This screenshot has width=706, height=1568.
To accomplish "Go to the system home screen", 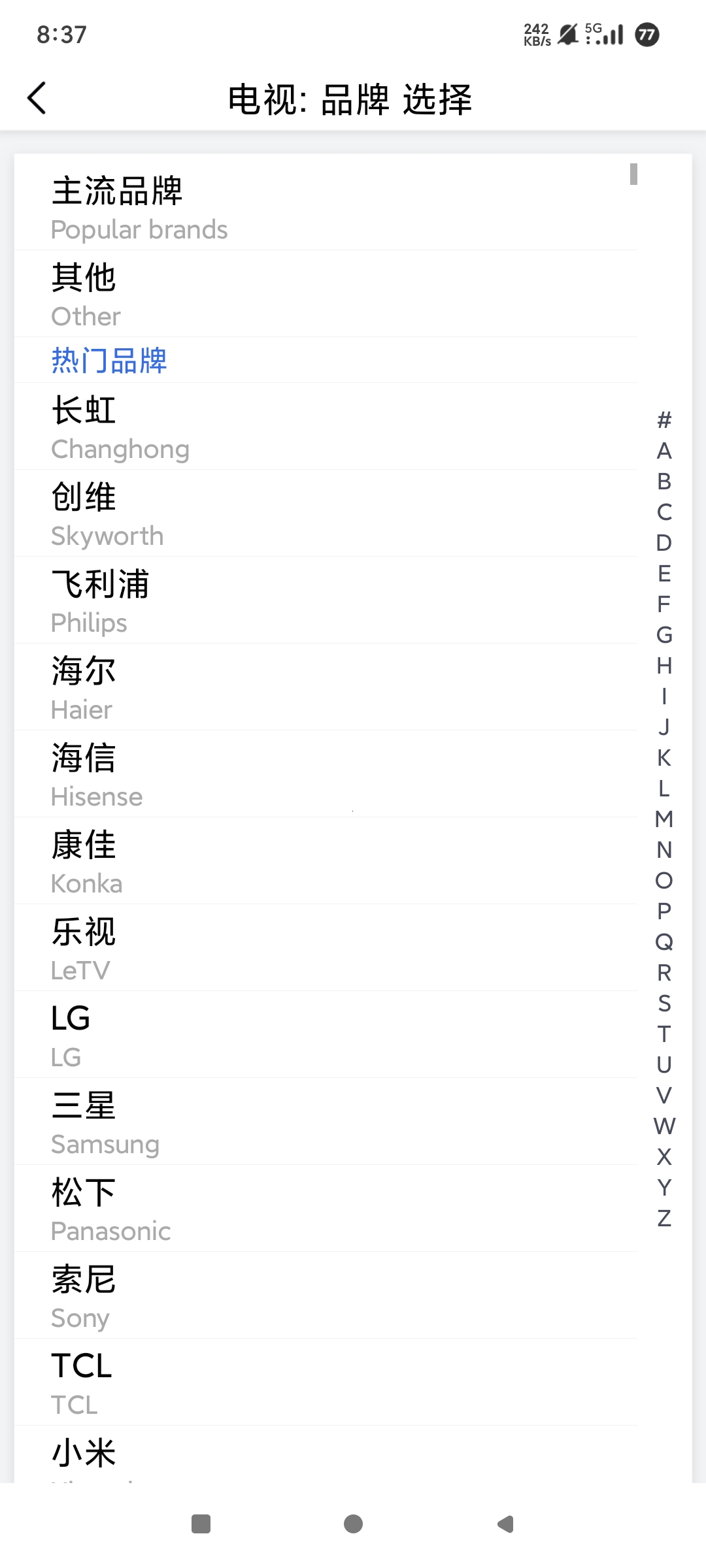I will tap(353, 1524).
